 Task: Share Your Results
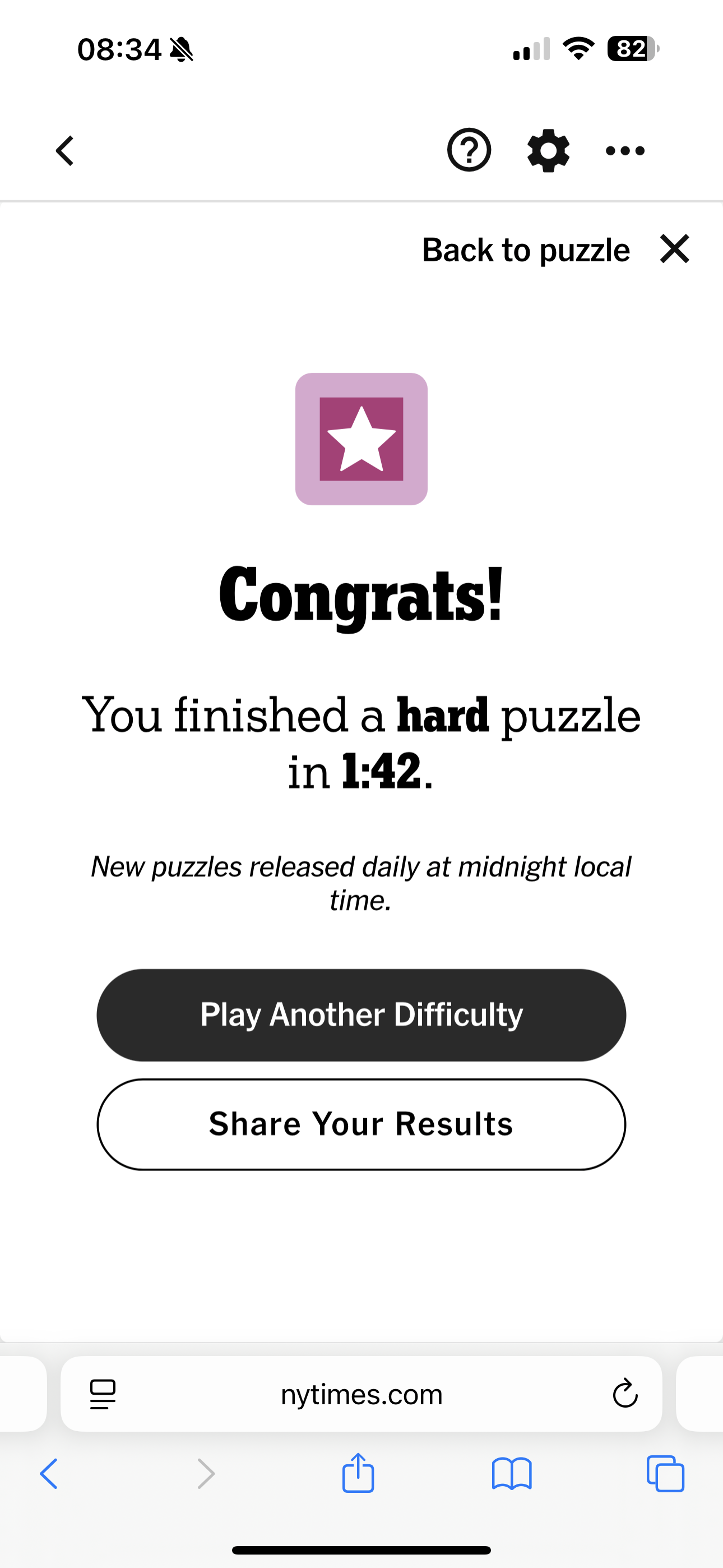coord(361,1124)
